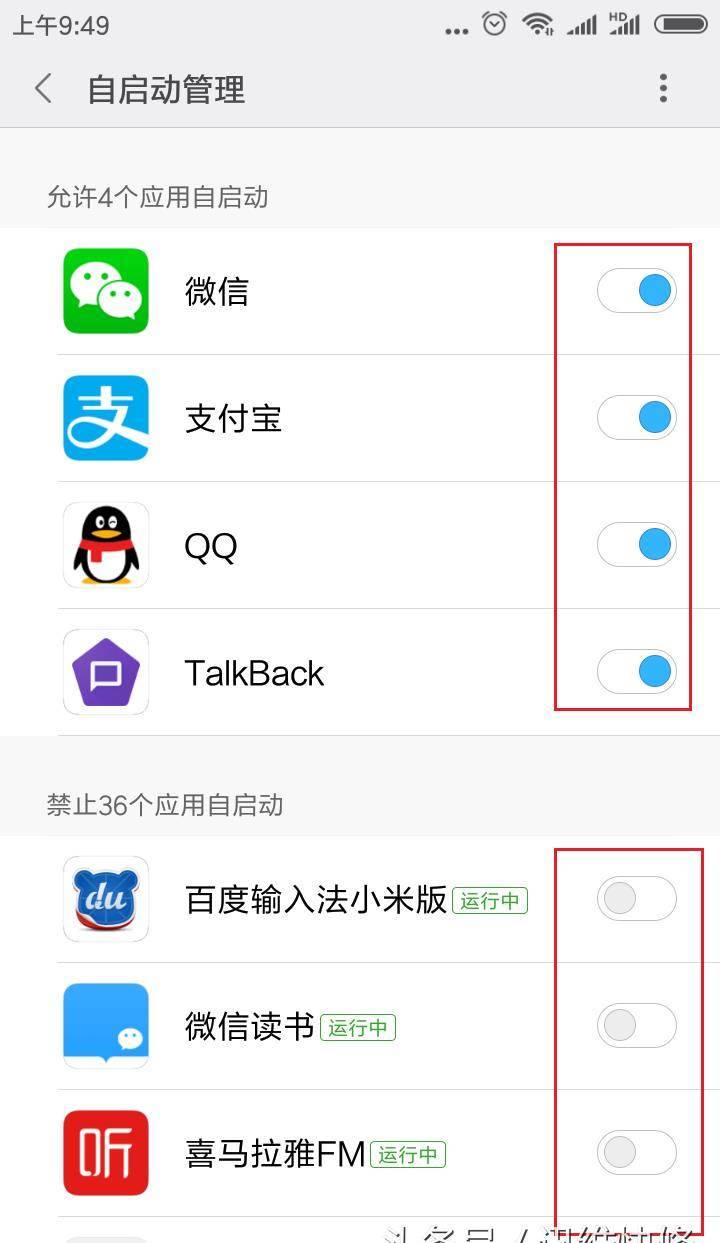The width and height of the screenshot is (720, 1243).
Task: Toggle off QQ auto-start
Action: (637, 545)
